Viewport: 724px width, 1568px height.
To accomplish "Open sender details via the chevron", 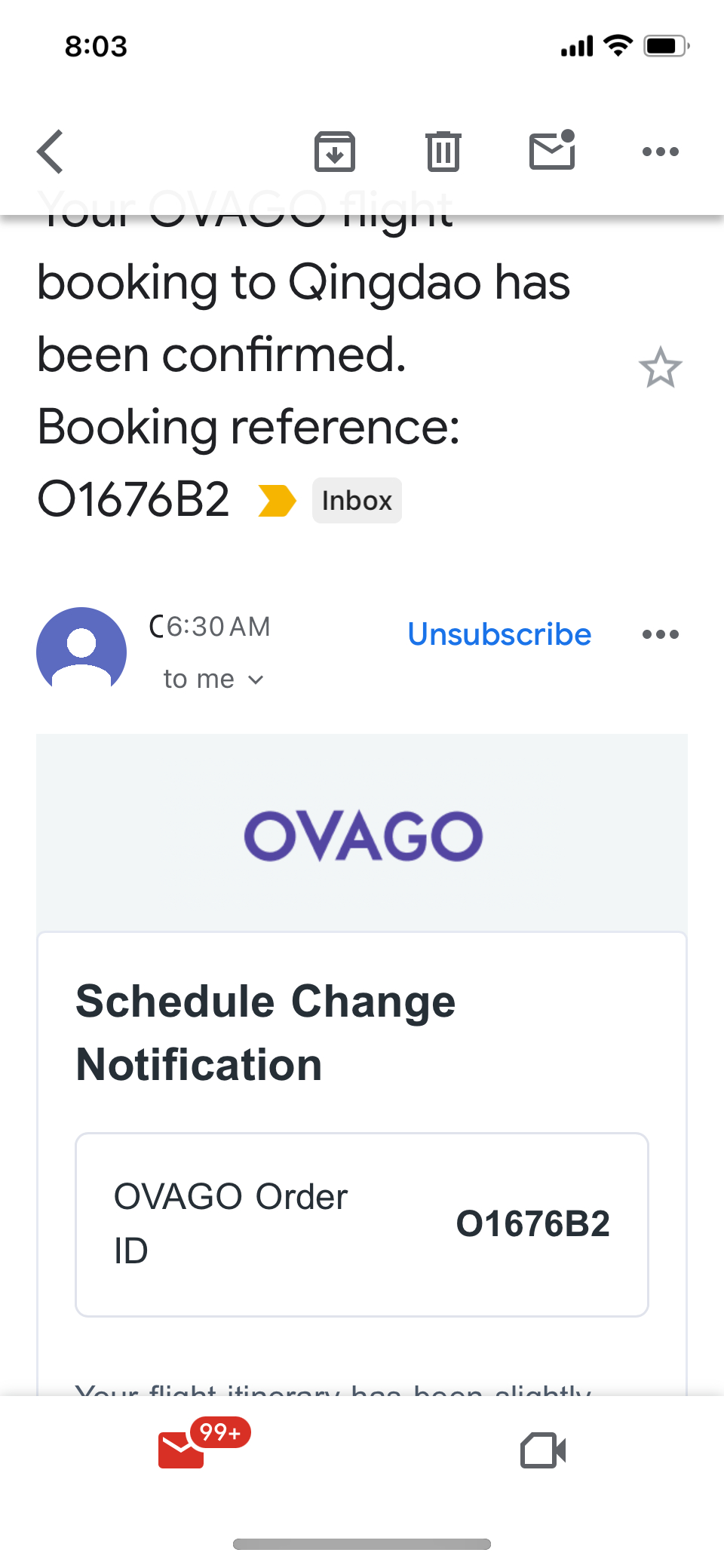I will click(x=256, y=679).
